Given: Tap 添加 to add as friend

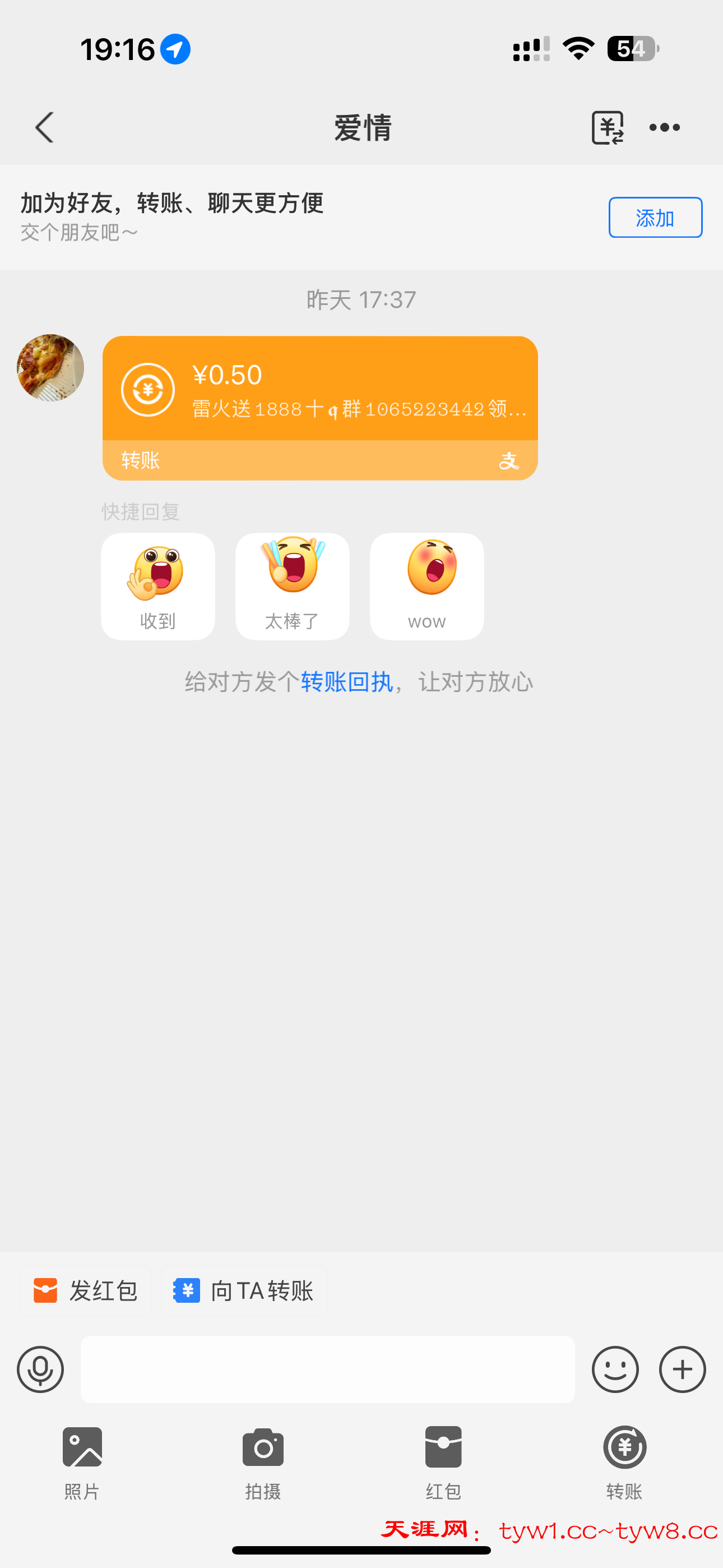Looking at the screenshot, I should (x=655, y=218).
